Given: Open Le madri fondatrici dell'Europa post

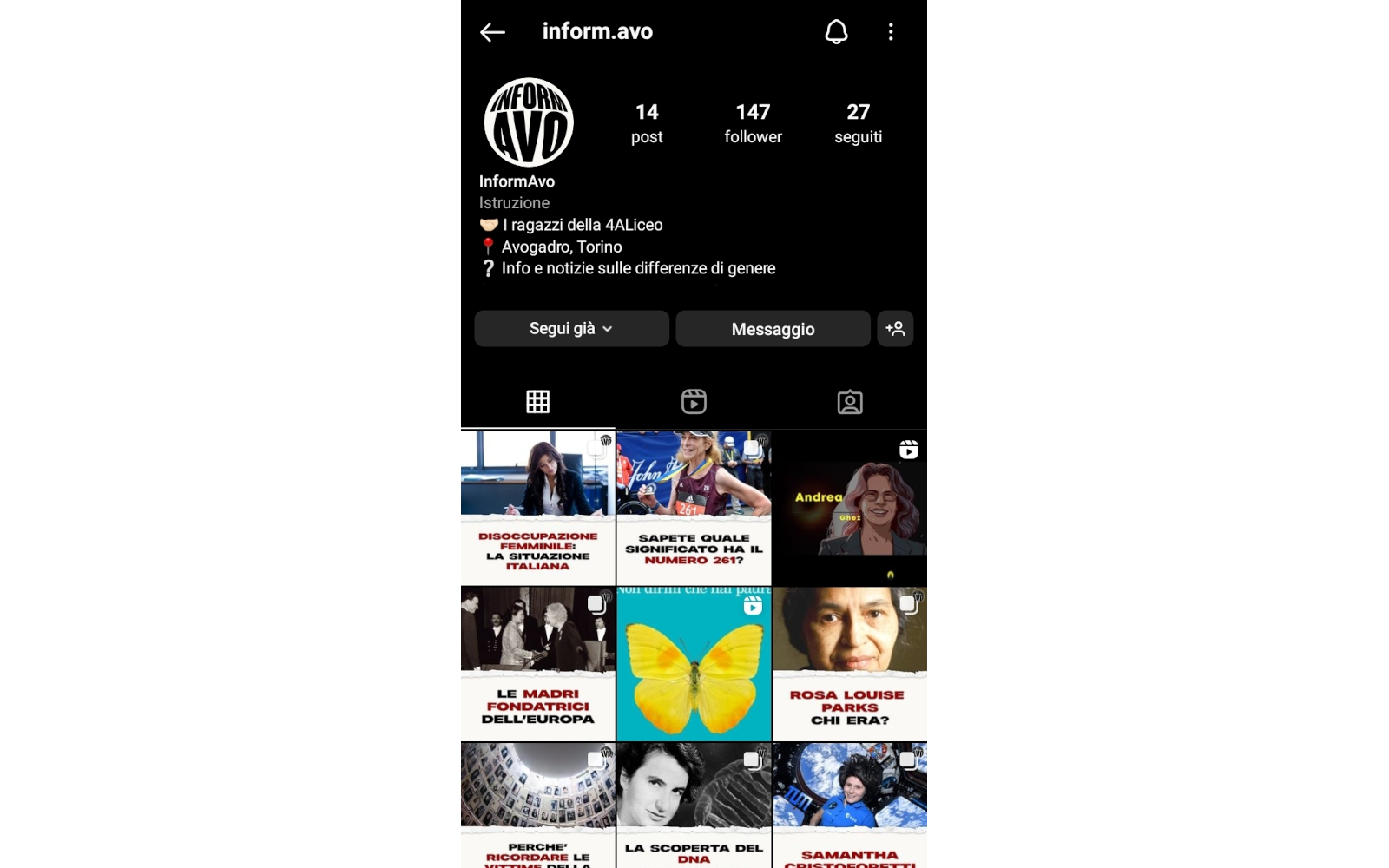Looking at the screenshot, I should [537, 664].
